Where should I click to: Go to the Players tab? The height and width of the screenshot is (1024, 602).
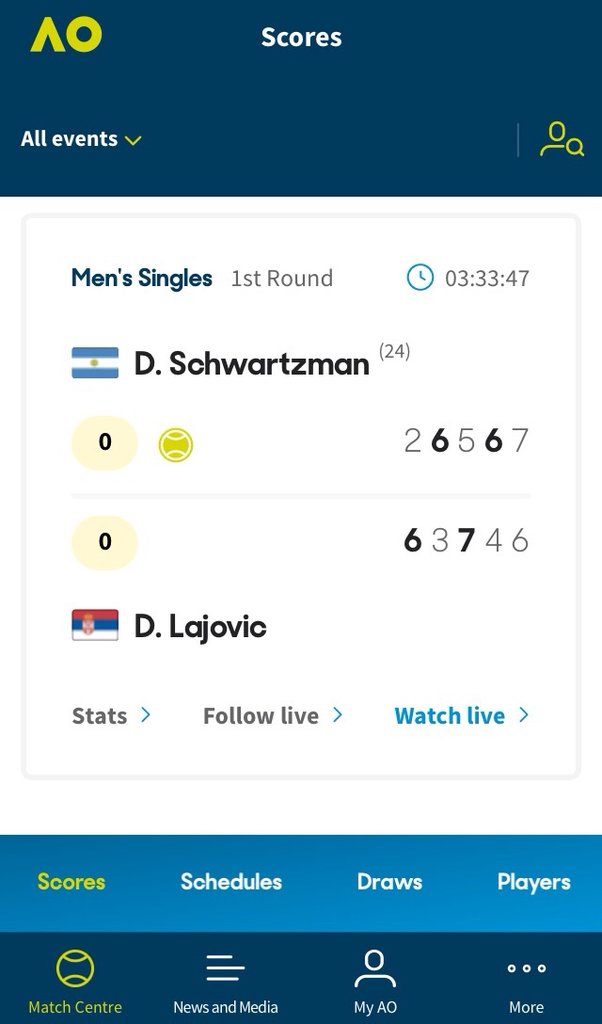tap(534, 882)
